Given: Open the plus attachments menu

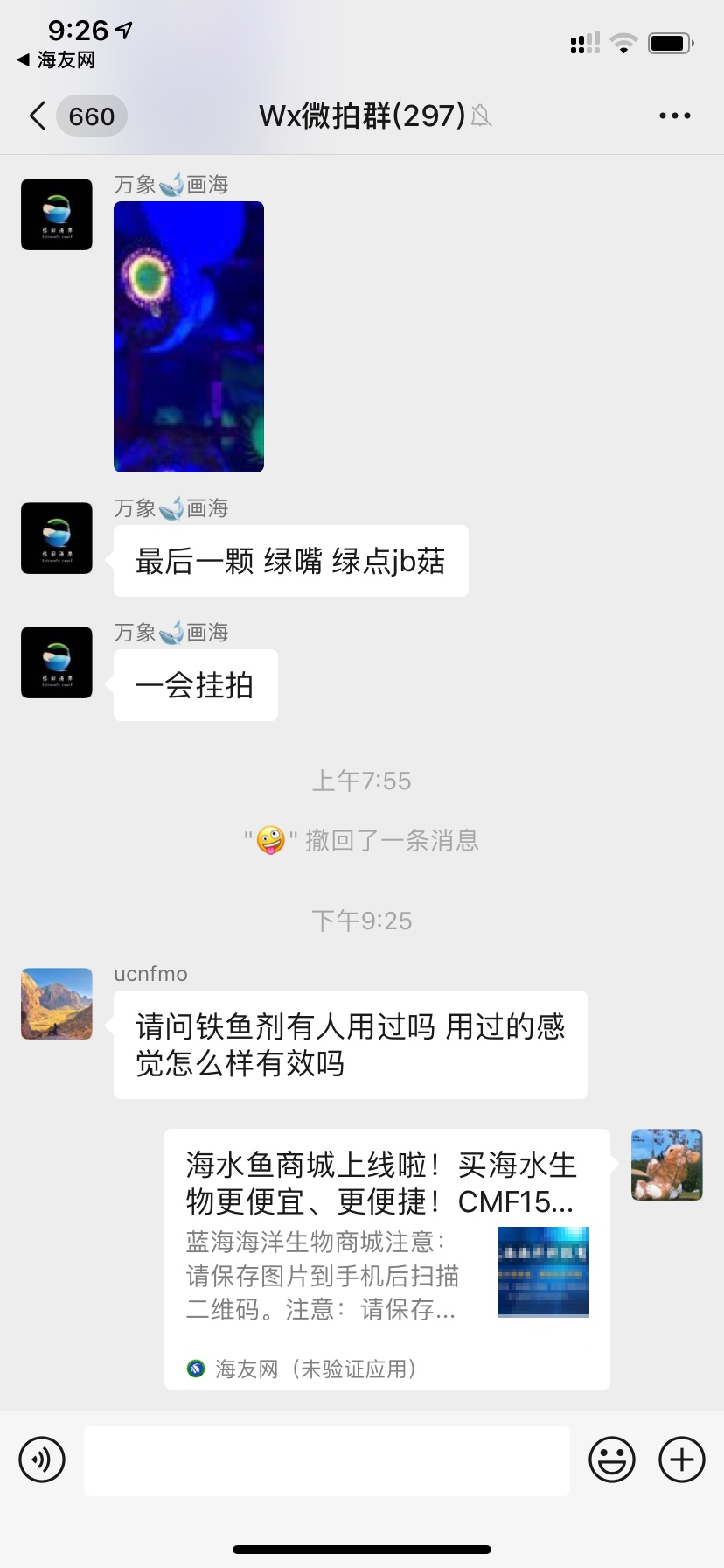Looking at the screenshot, I should 681,1459.
